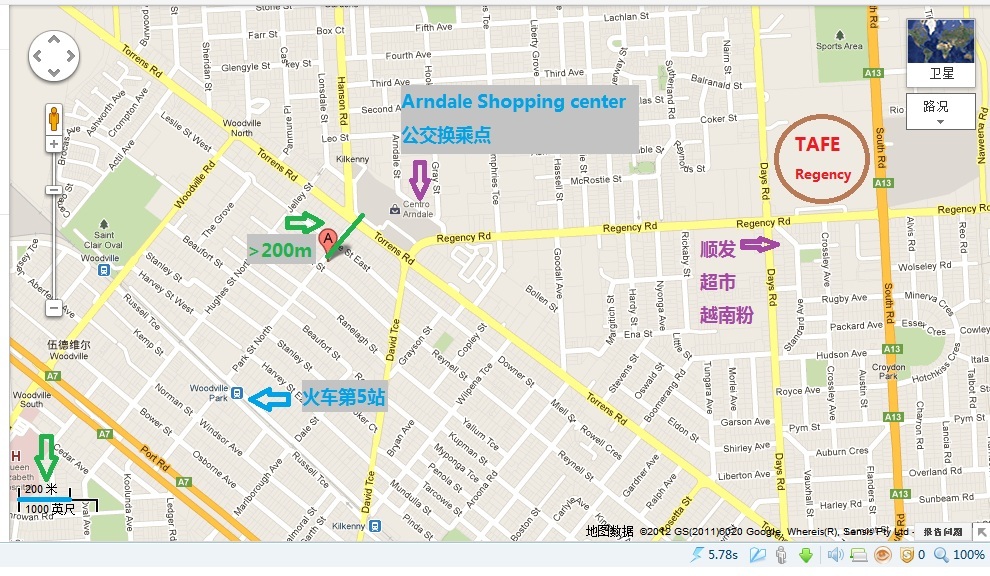Select the Street View pegman

point(54,119)
